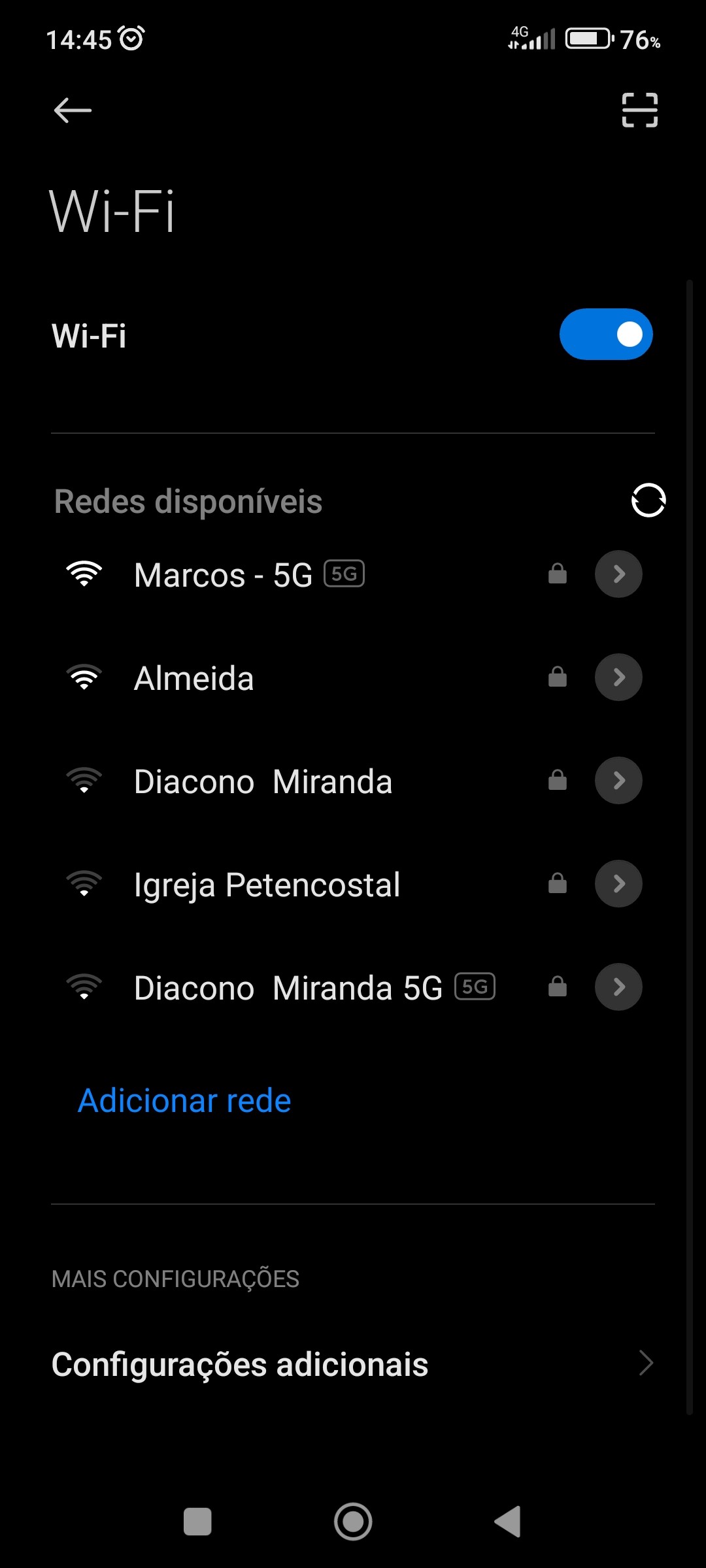Open details arrow for Almeida

pyautogui.click(x=618, y=678)
